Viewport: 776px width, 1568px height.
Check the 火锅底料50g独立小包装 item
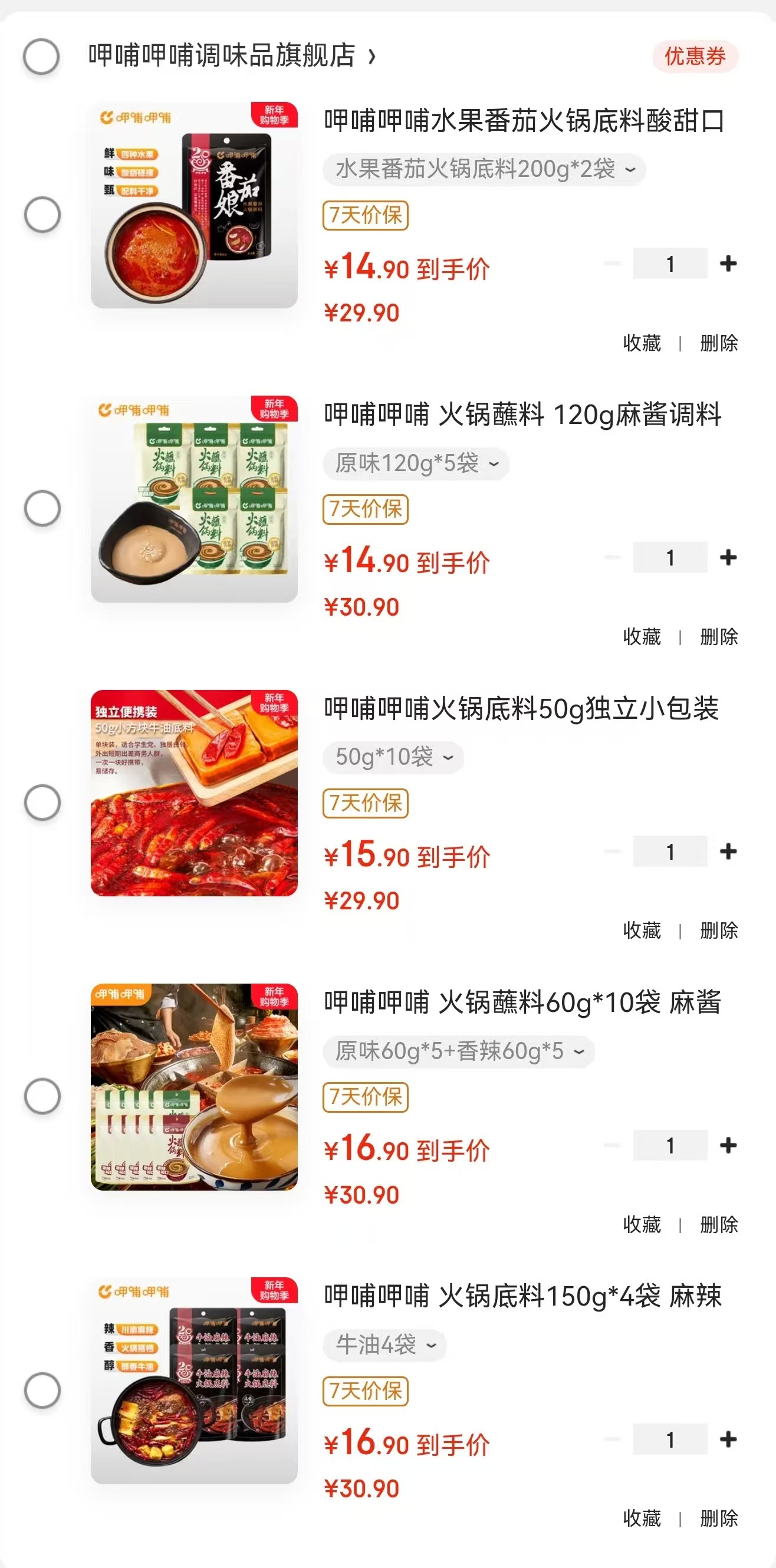(42, 801)
